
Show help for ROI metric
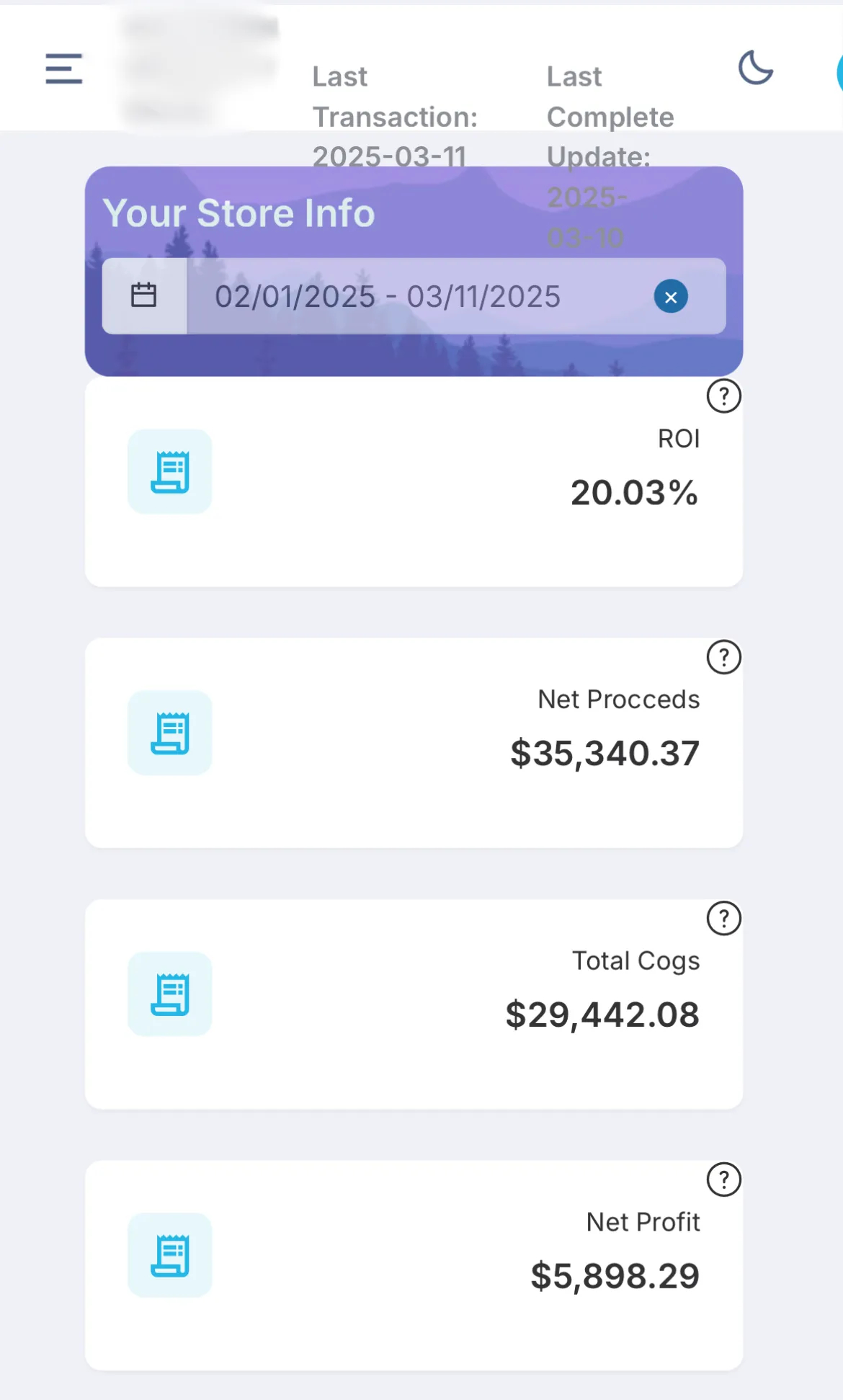tap(723, 396)
